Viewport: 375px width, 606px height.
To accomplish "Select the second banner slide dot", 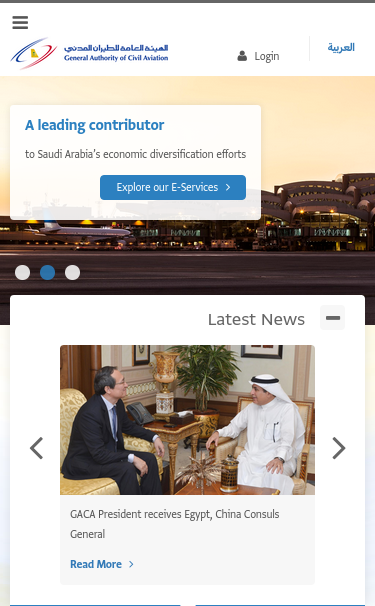I will 48,272.
